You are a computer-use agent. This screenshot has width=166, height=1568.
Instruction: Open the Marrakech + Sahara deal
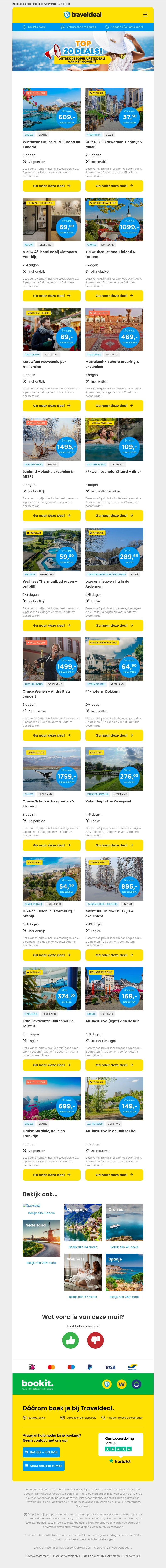click(x=114, y=405)
